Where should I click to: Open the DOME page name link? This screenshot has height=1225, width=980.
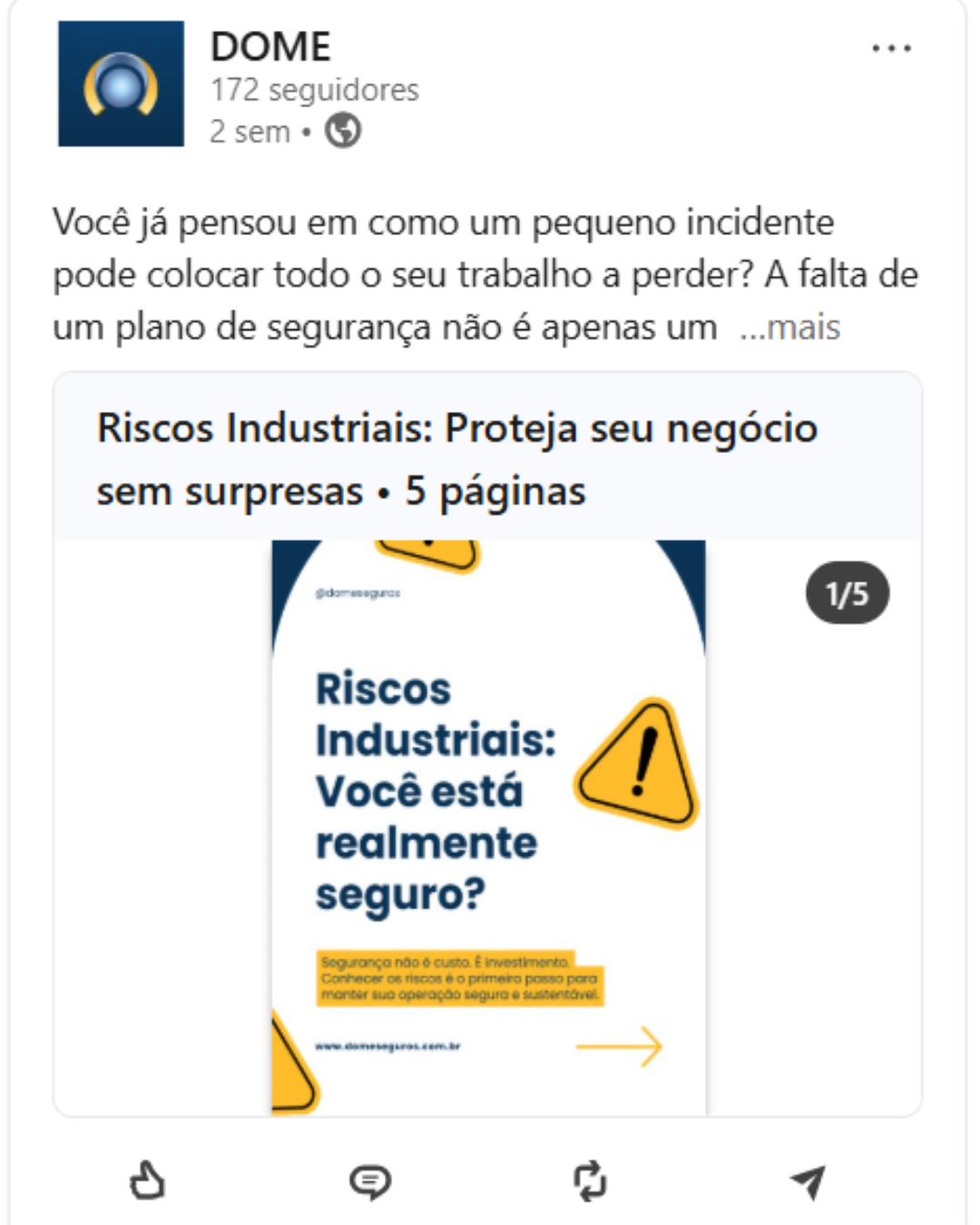click(x=270, y=46)
